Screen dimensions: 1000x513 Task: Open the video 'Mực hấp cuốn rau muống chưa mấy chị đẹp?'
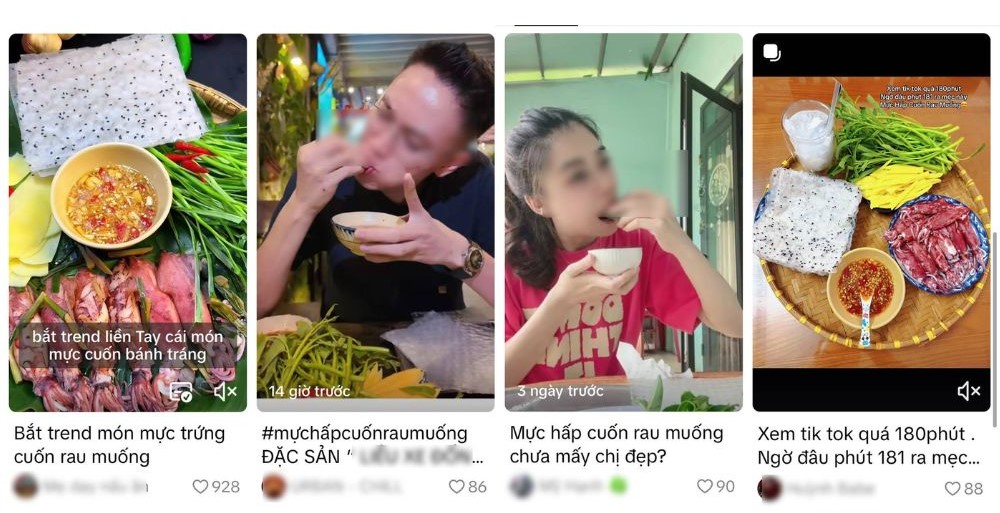pos(623,220)
